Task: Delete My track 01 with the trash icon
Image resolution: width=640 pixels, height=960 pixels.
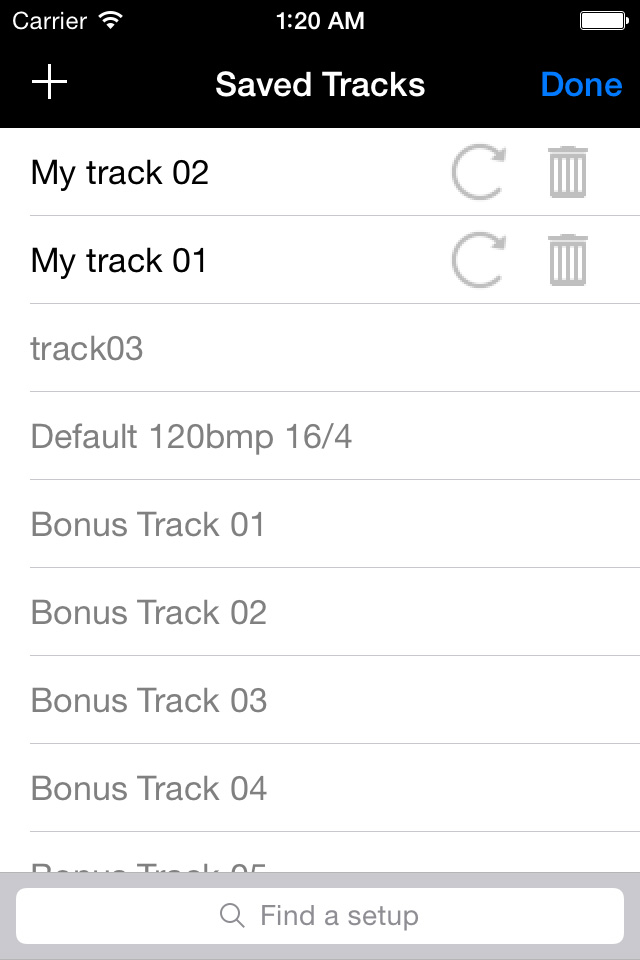Action: pos(568,260)
